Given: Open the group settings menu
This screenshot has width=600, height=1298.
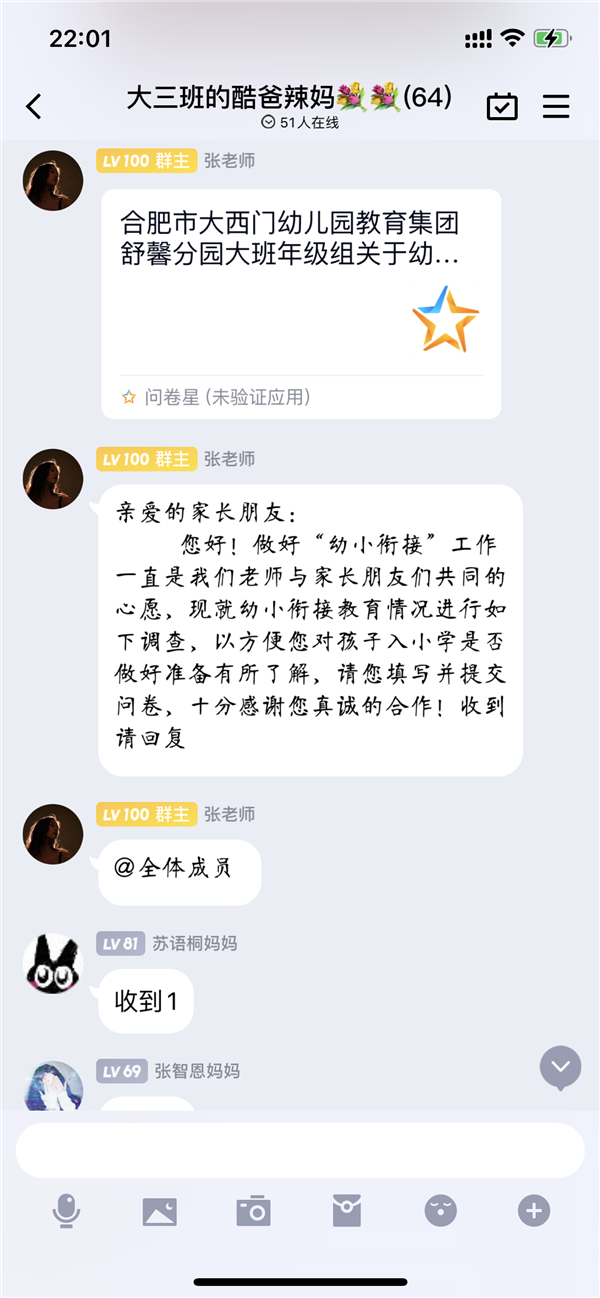Looking at the screenshot, I should coord(556,106).
